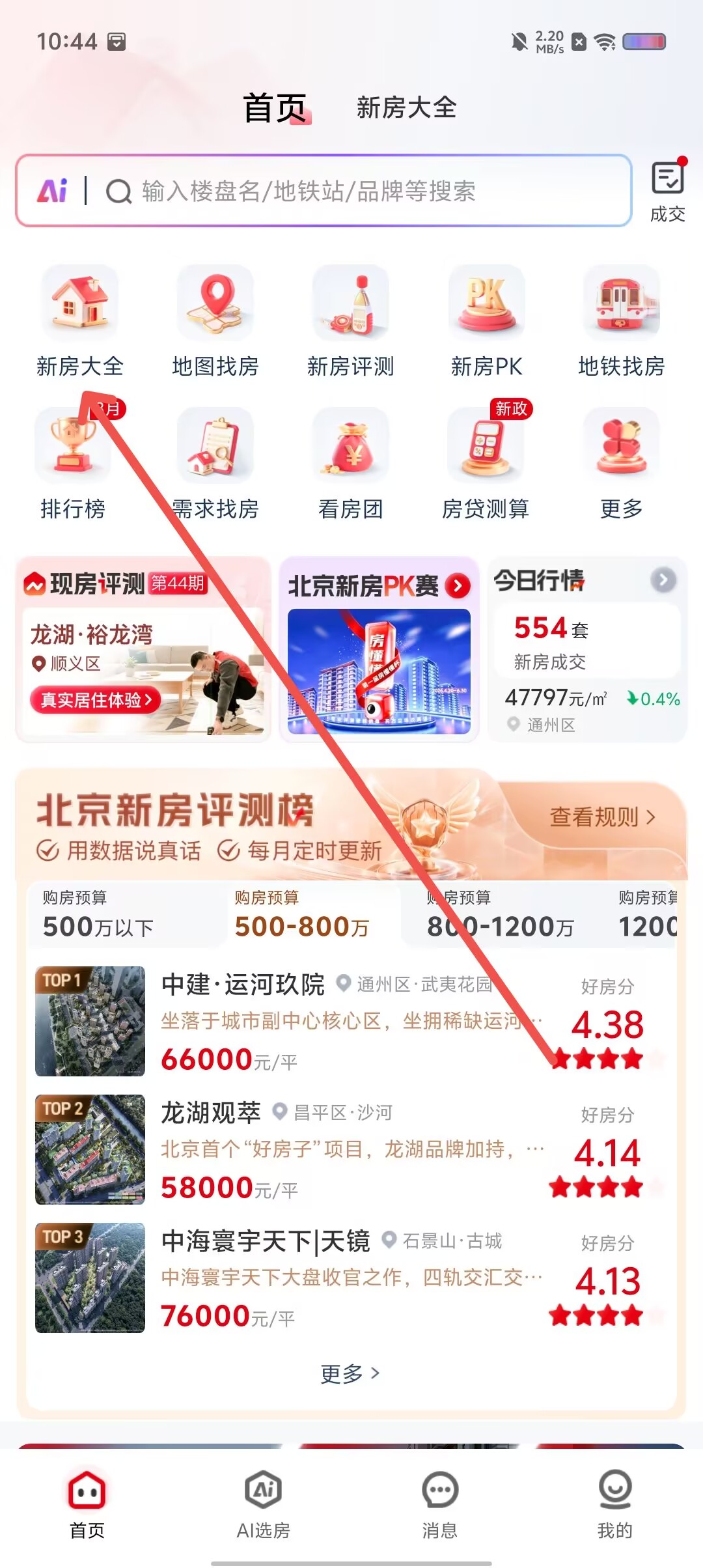Tap the search box for 楼盘名/地铁站

click(324, 191)
